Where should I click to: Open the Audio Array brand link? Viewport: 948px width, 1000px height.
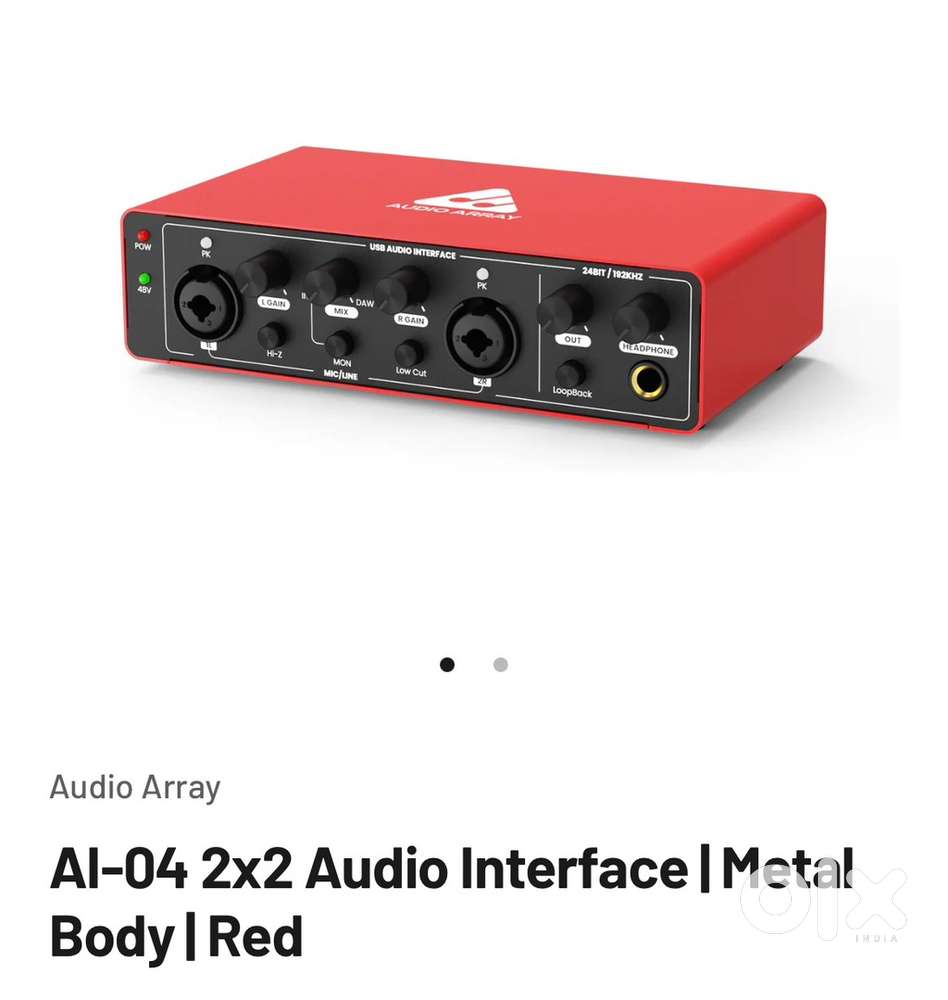135,787
